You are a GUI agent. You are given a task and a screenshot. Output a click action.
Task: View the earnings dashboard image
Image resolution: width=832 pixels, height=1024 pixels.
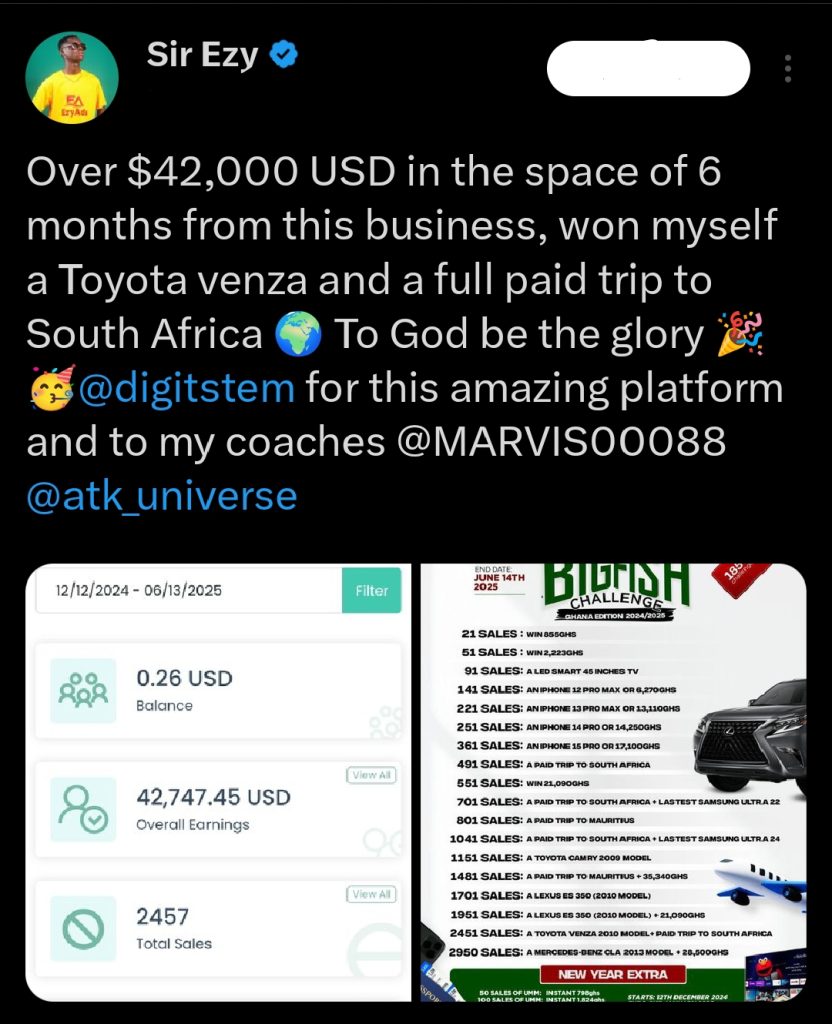[218, 782]
